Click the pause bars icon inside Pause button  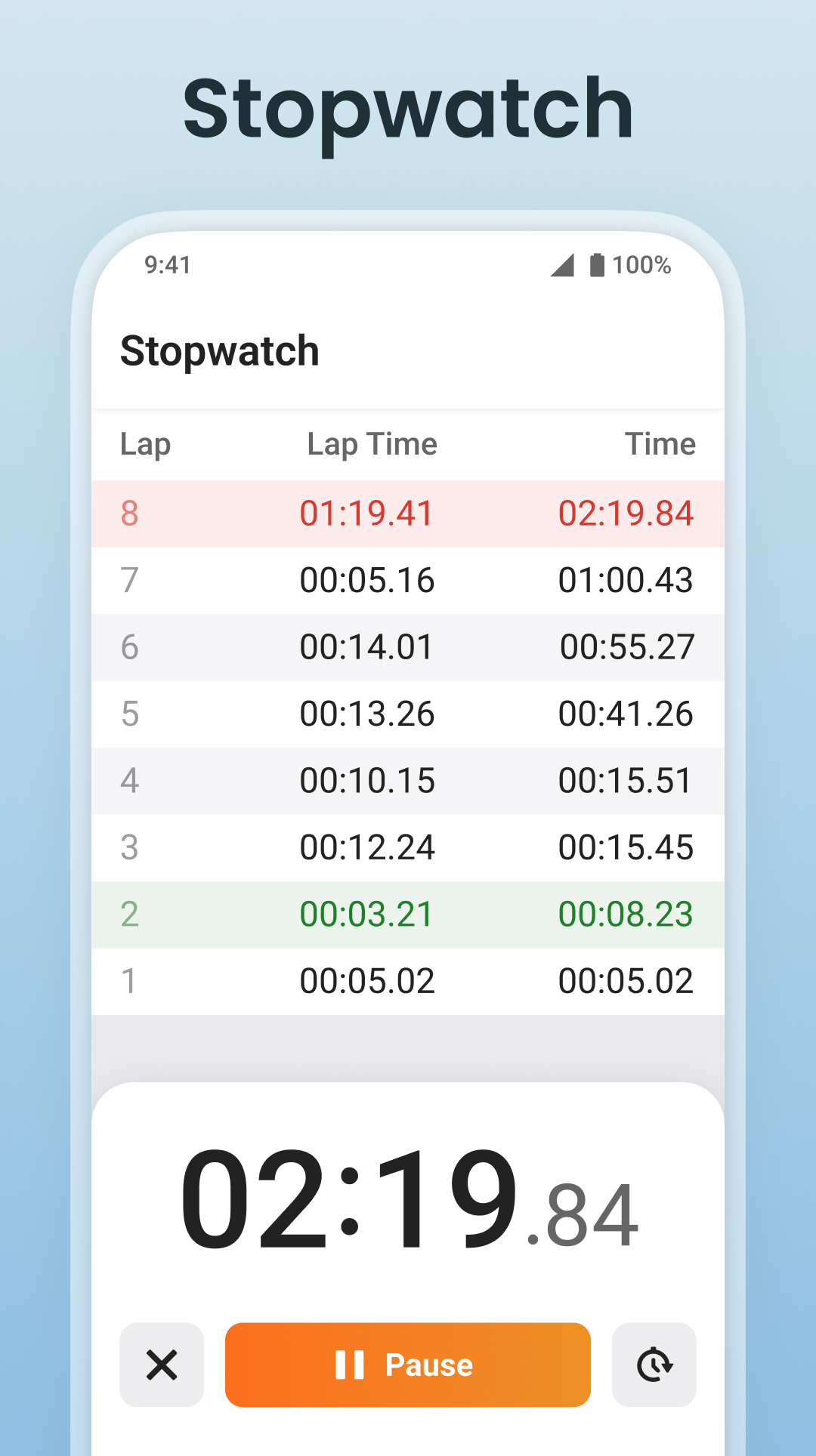tap(349, 1365)
